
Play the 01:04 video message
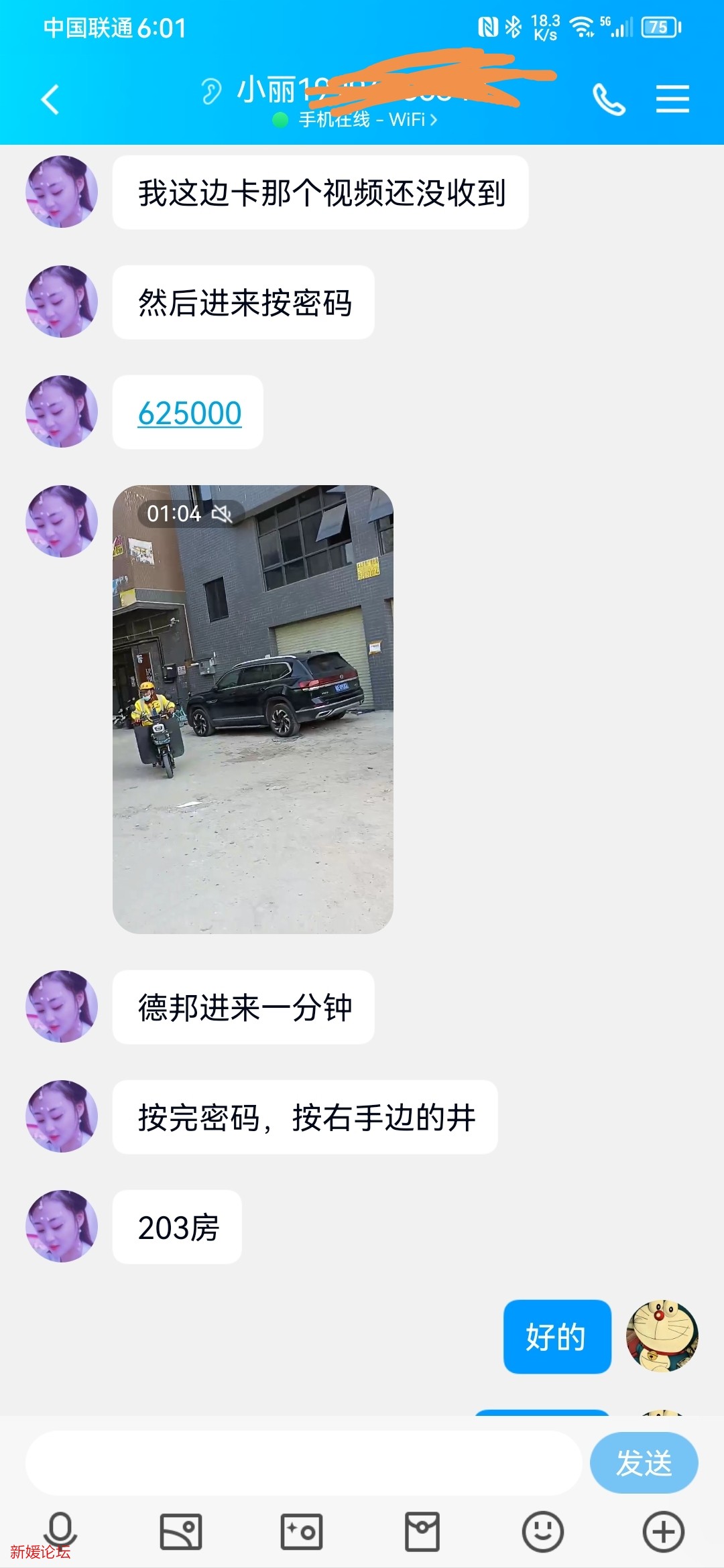coord(253,709)
